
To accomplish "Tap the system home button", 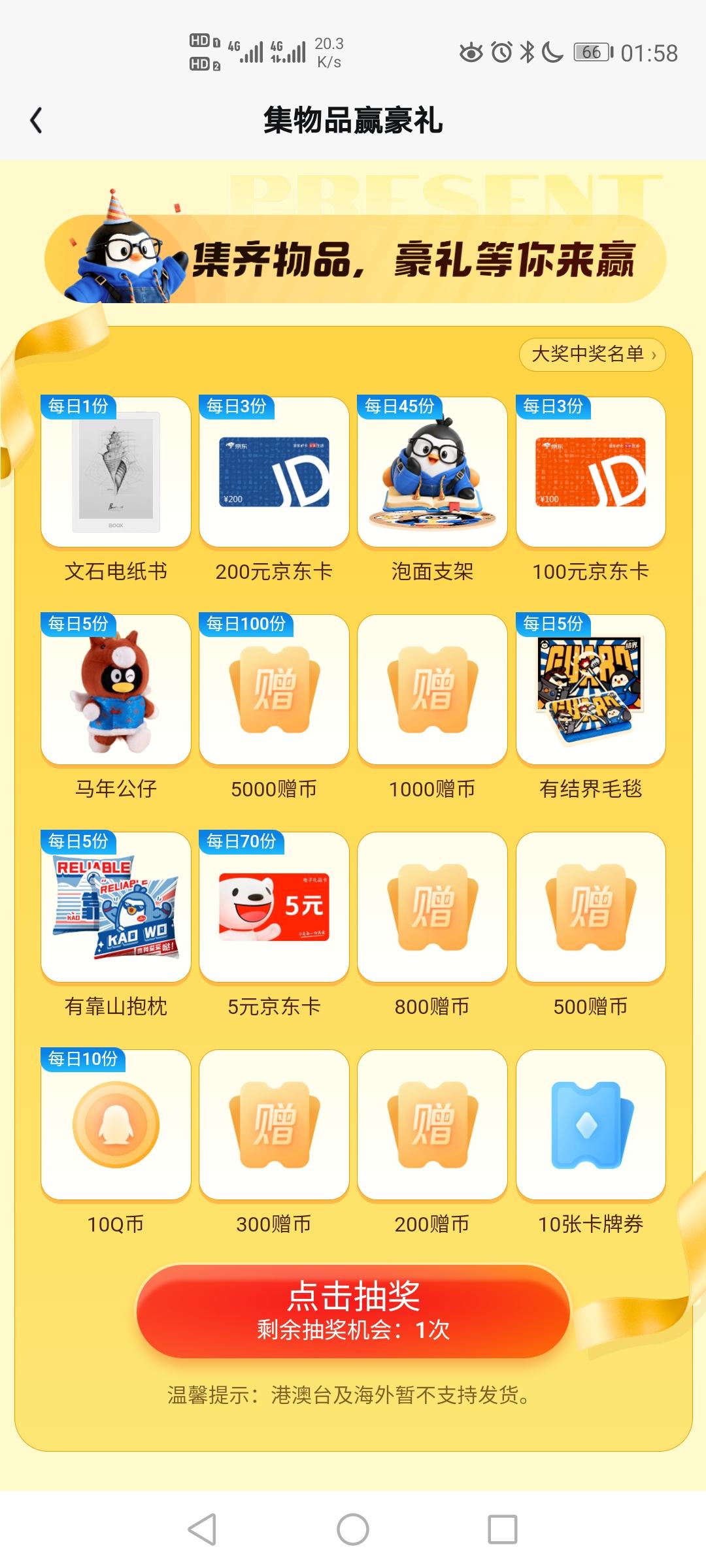I will coord(353,1529).
